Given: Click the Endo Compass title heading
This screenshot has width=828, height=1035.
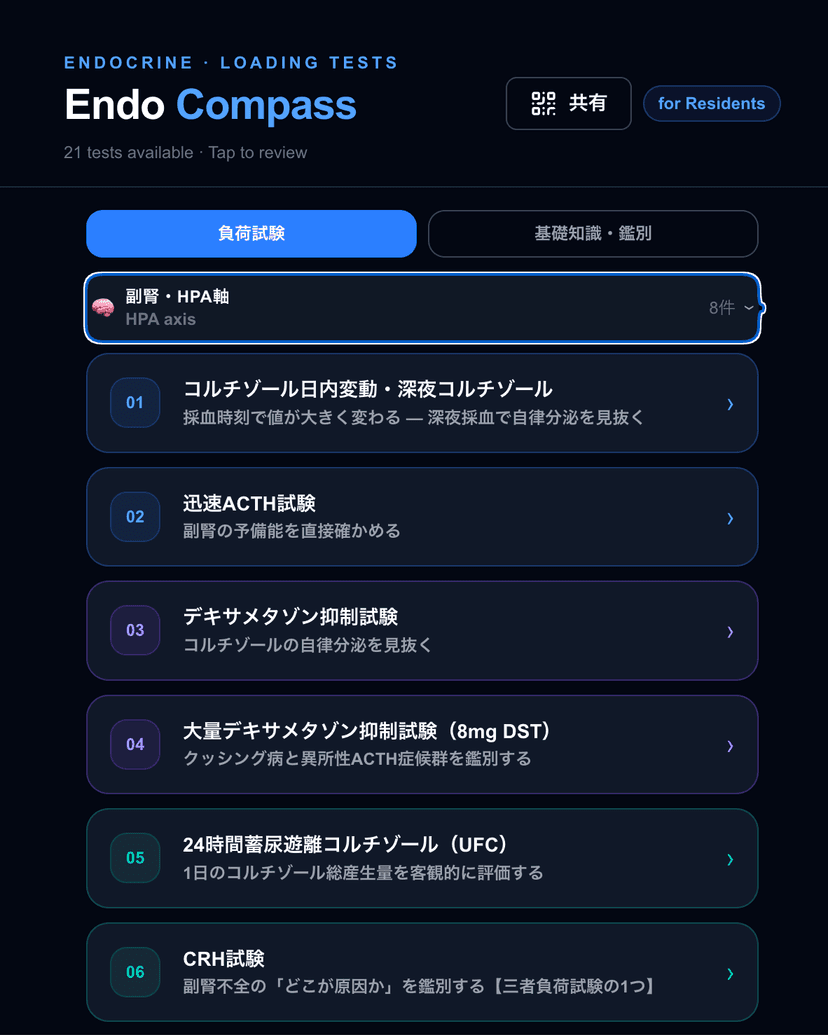Looking at the screenshot, I should click(x=210, y=104).
